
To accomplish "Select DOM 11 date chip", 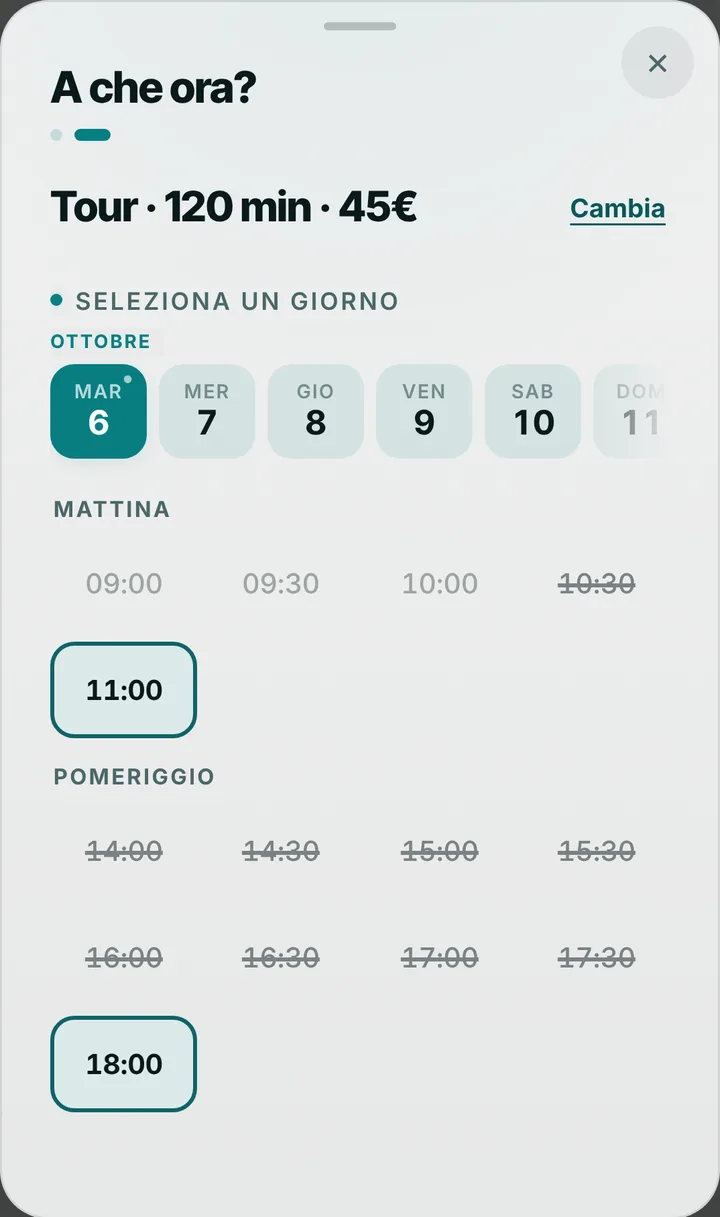I will [x=630, y=411].
